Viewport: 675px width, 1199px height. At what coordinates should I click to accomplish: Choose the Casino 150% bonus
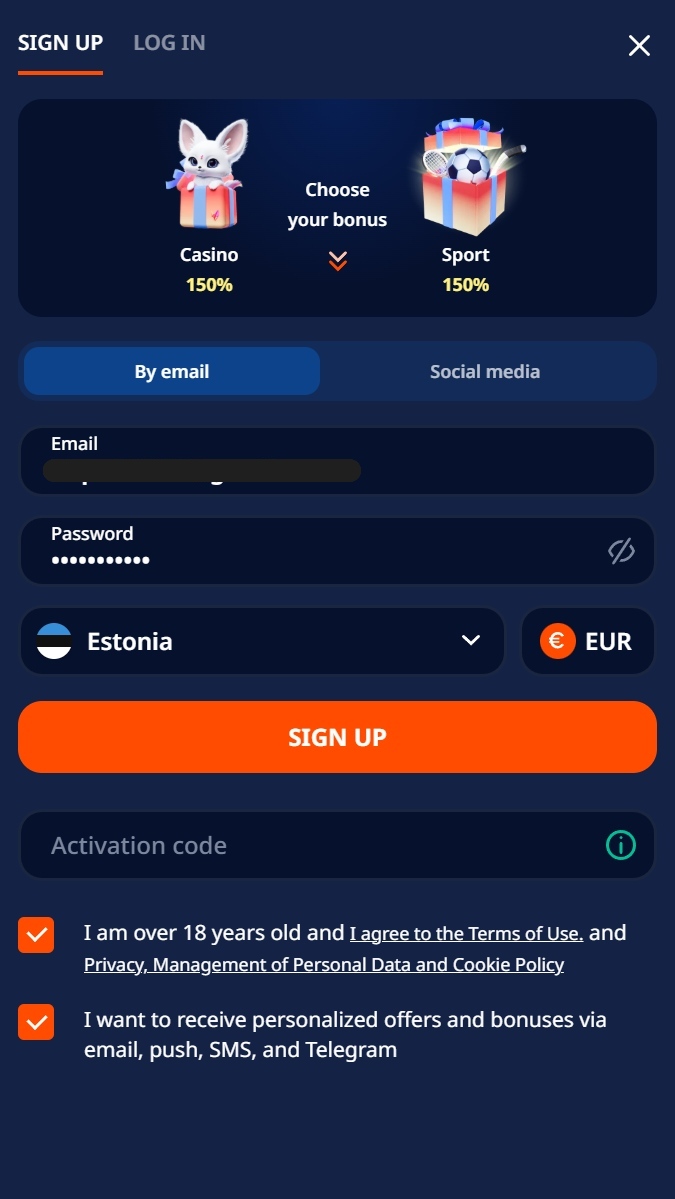tap(209, 206)
